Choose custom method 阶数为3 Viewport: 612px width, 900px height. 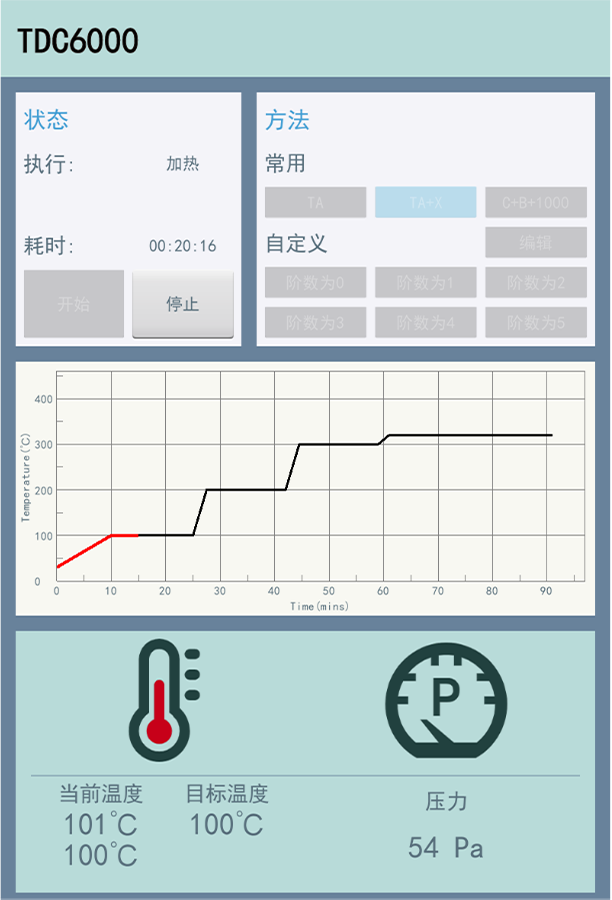click(x=315, y=323)
